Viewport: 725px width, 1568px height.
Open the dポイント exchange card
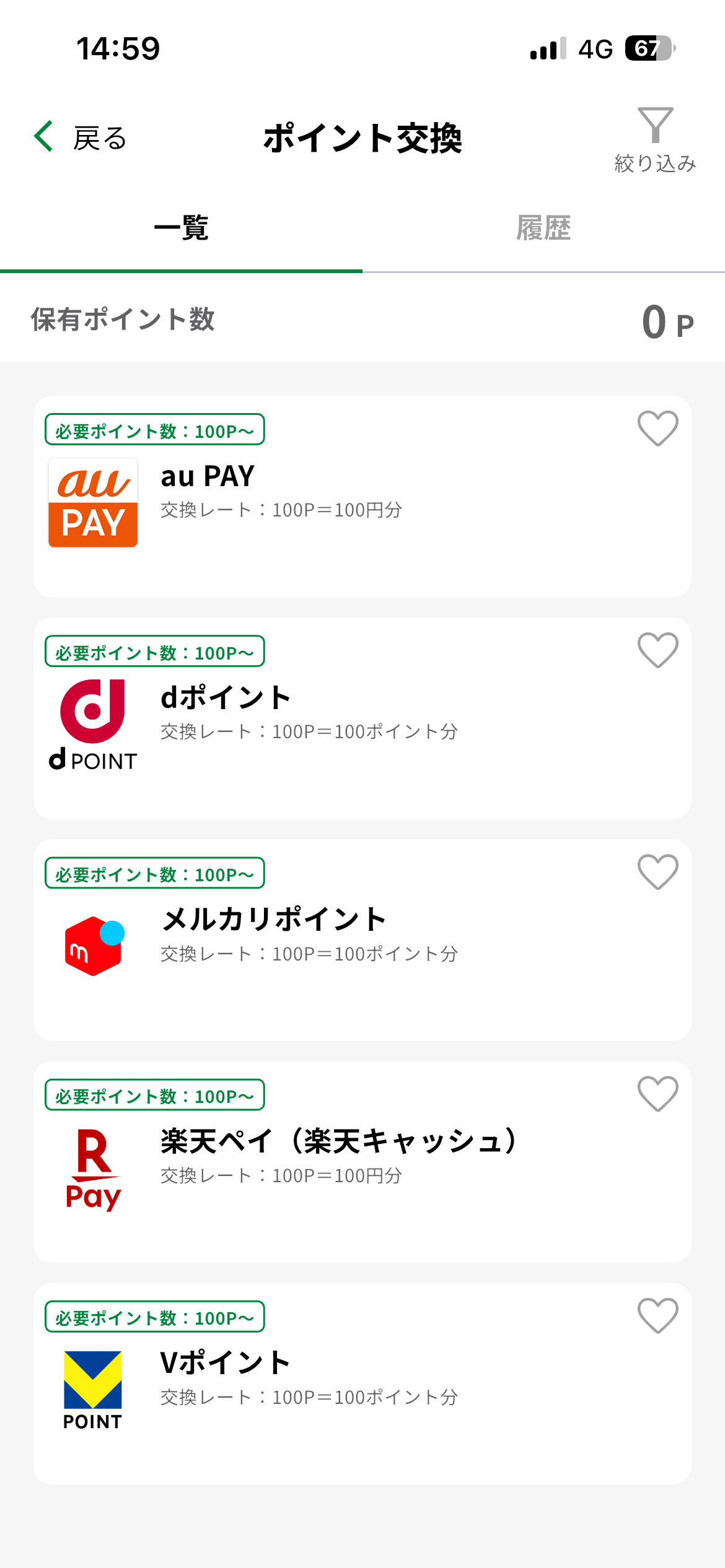pos(362,718)
